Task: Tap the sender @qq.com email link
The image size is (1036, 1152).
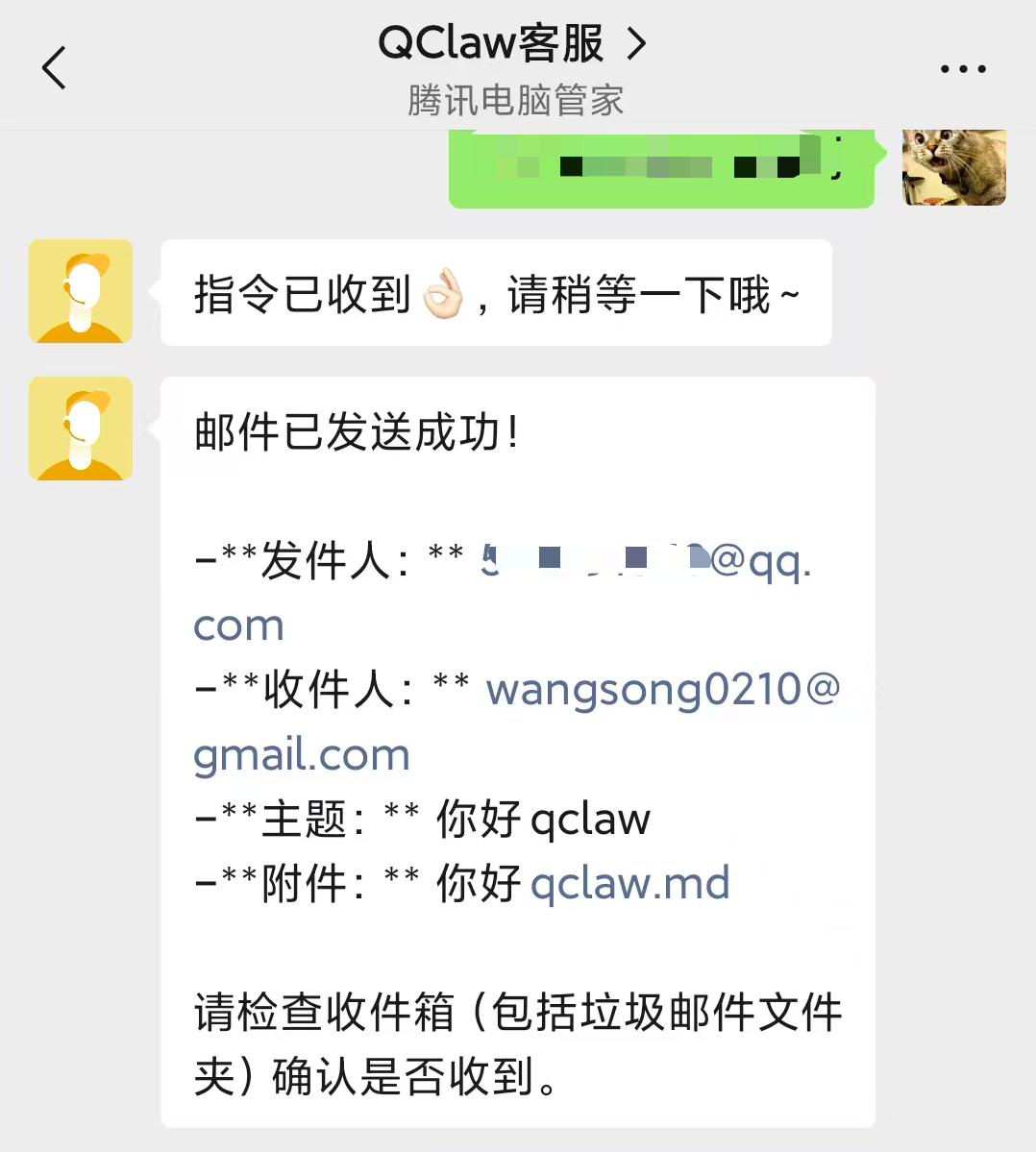Action: (647, 560)
